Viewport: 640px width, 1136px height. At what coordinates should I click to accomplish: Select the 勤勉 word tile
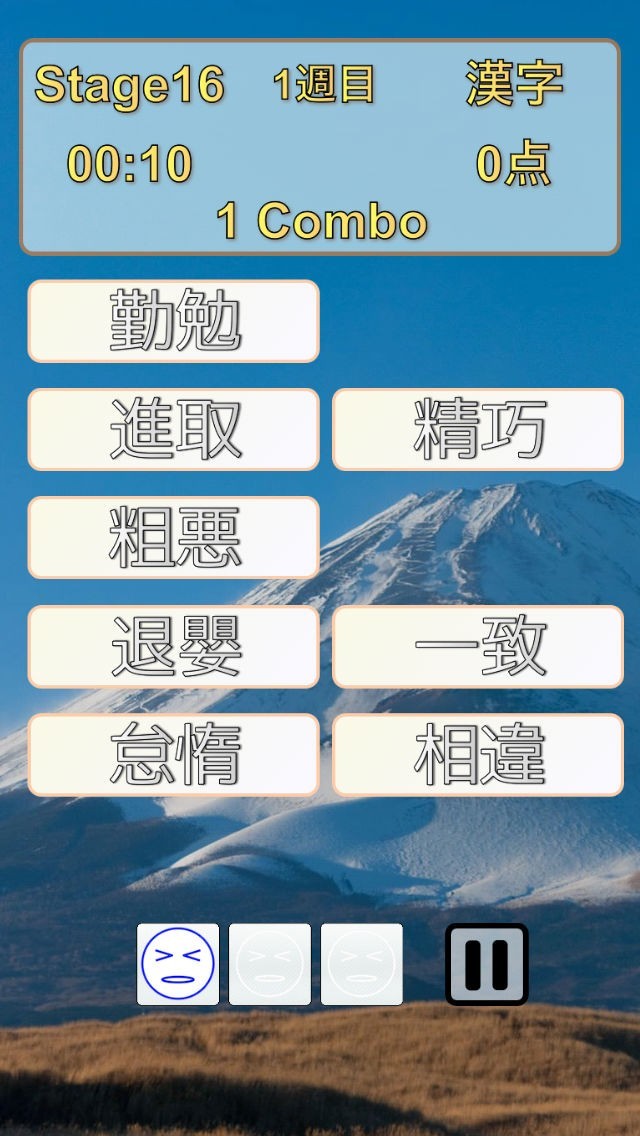[174, 321]
